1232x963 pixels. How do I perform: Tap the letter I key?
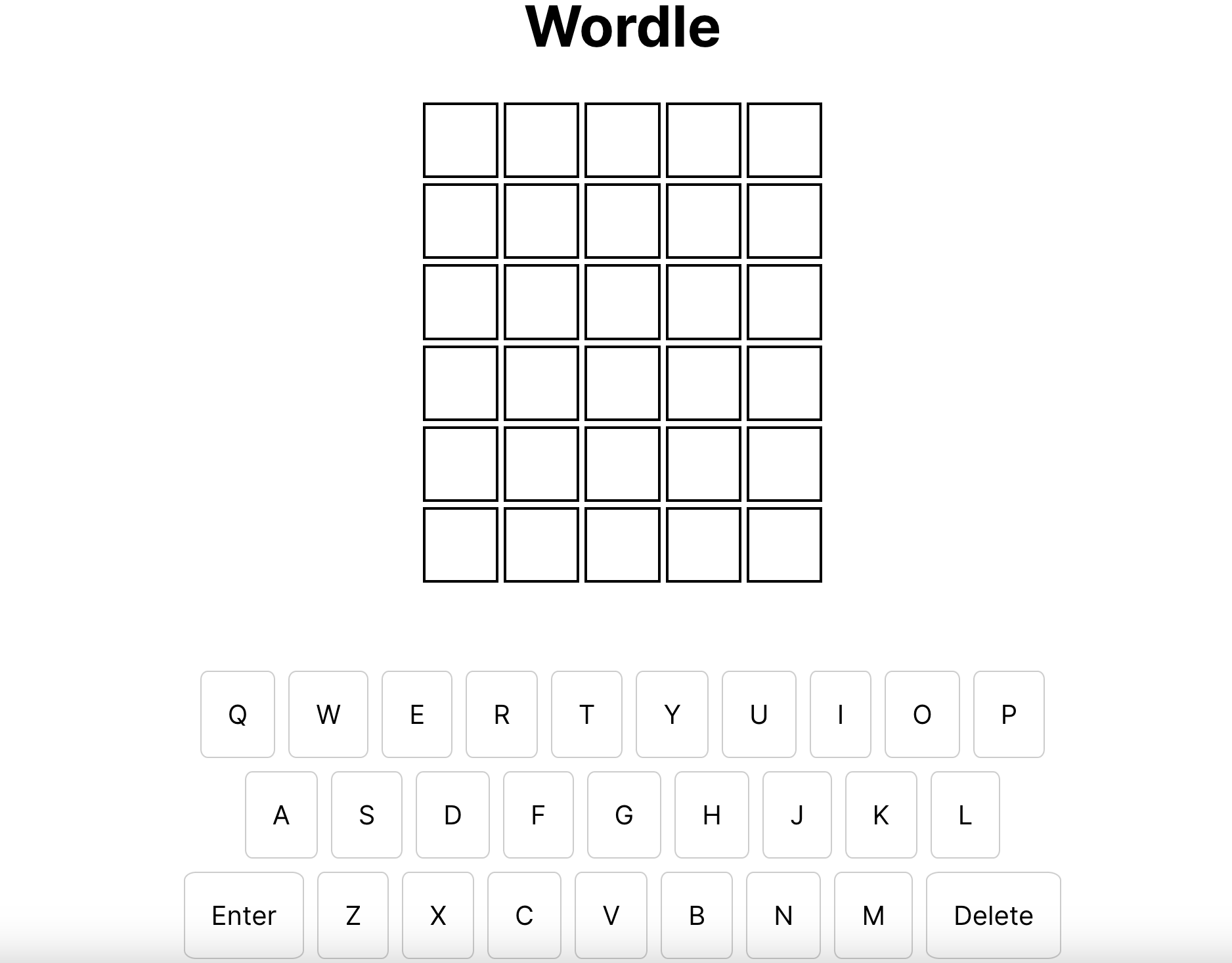click(841, 714)
